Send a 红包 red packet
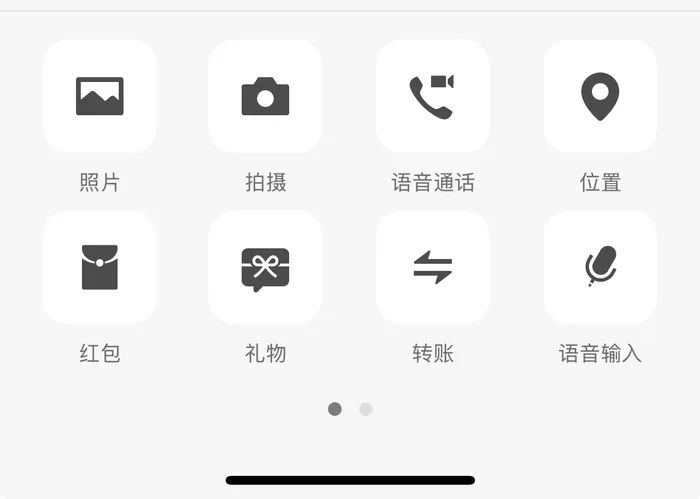The image size is (700, 499). tap(100, 267)
